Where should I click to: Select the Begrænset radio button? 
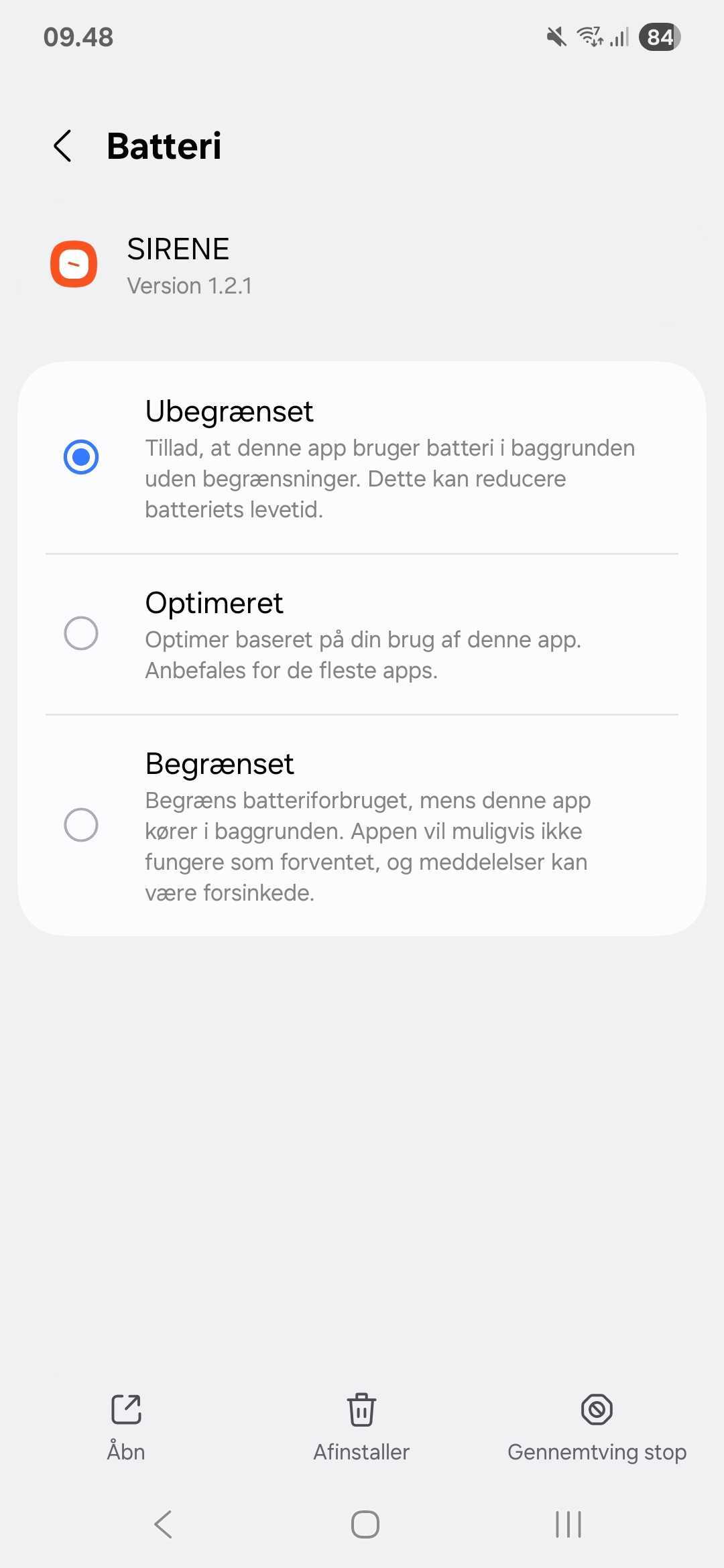click(x=81, y=825)
